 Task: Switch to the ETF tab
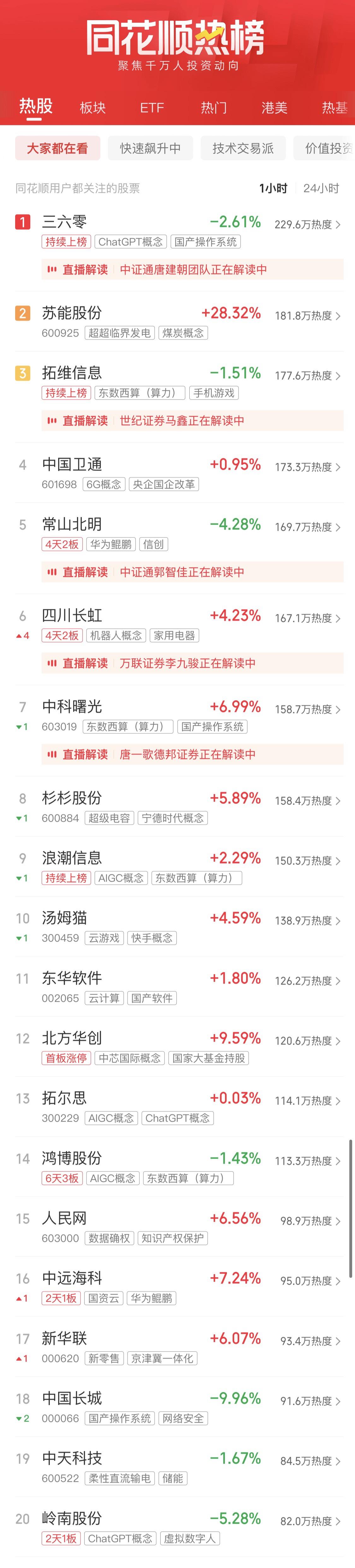point(151,108)
